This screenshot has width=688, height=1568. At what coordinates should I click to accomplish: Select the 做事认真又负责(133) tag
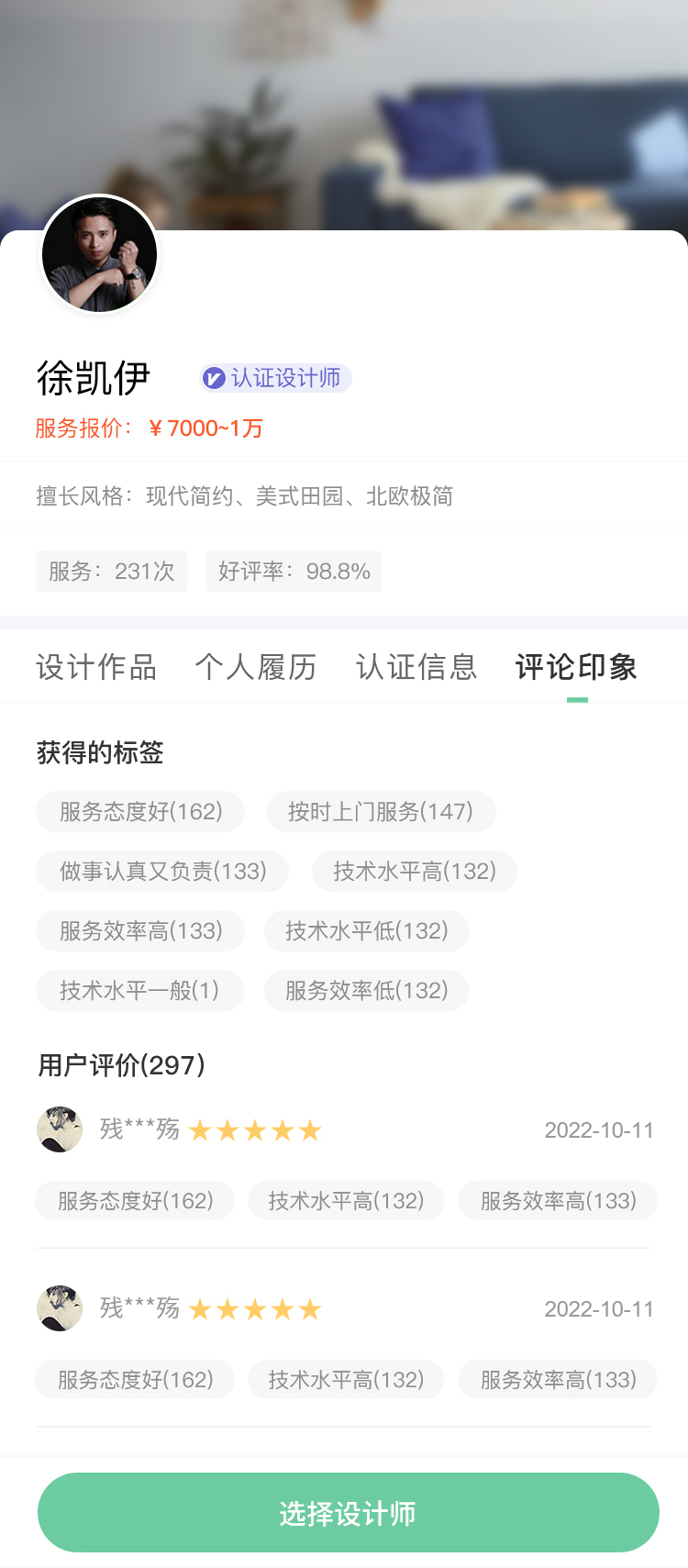[x=162, y=872]
